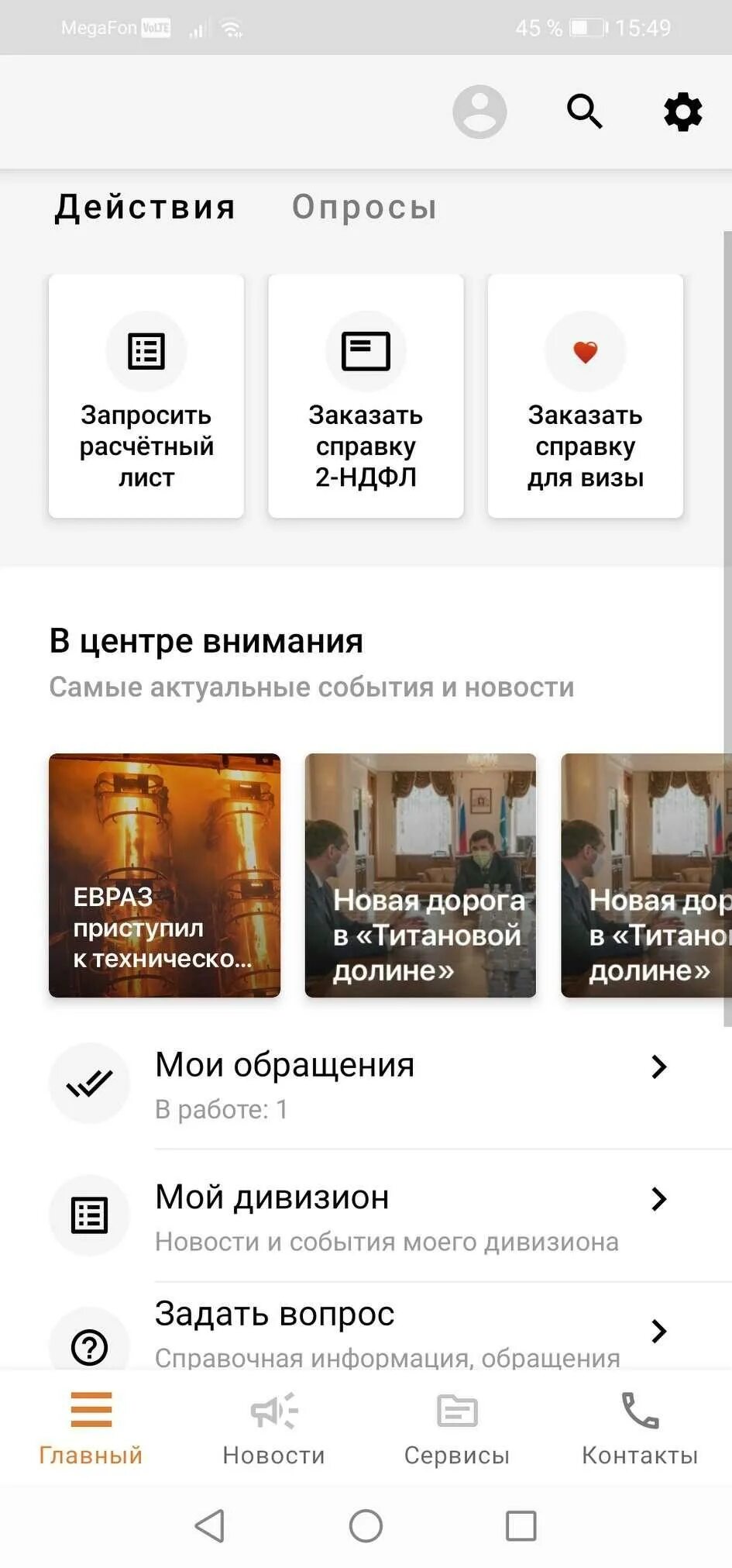Switch to the Новости bottom tab
Image resolution: width=732 pixels, height=1568 pixels.
[273, 1428]
